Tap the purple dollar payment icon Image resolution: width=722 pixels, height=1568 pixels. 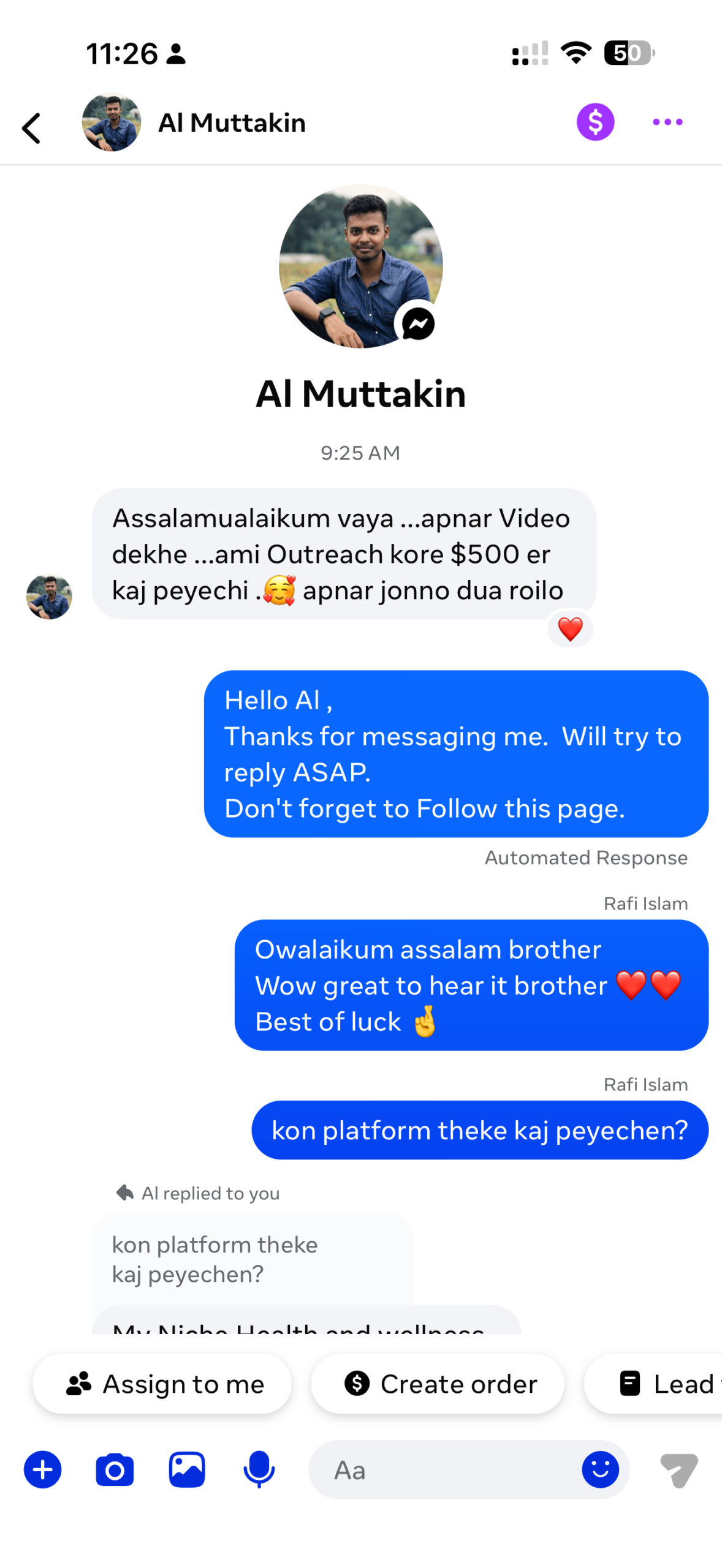click(595, 122)
